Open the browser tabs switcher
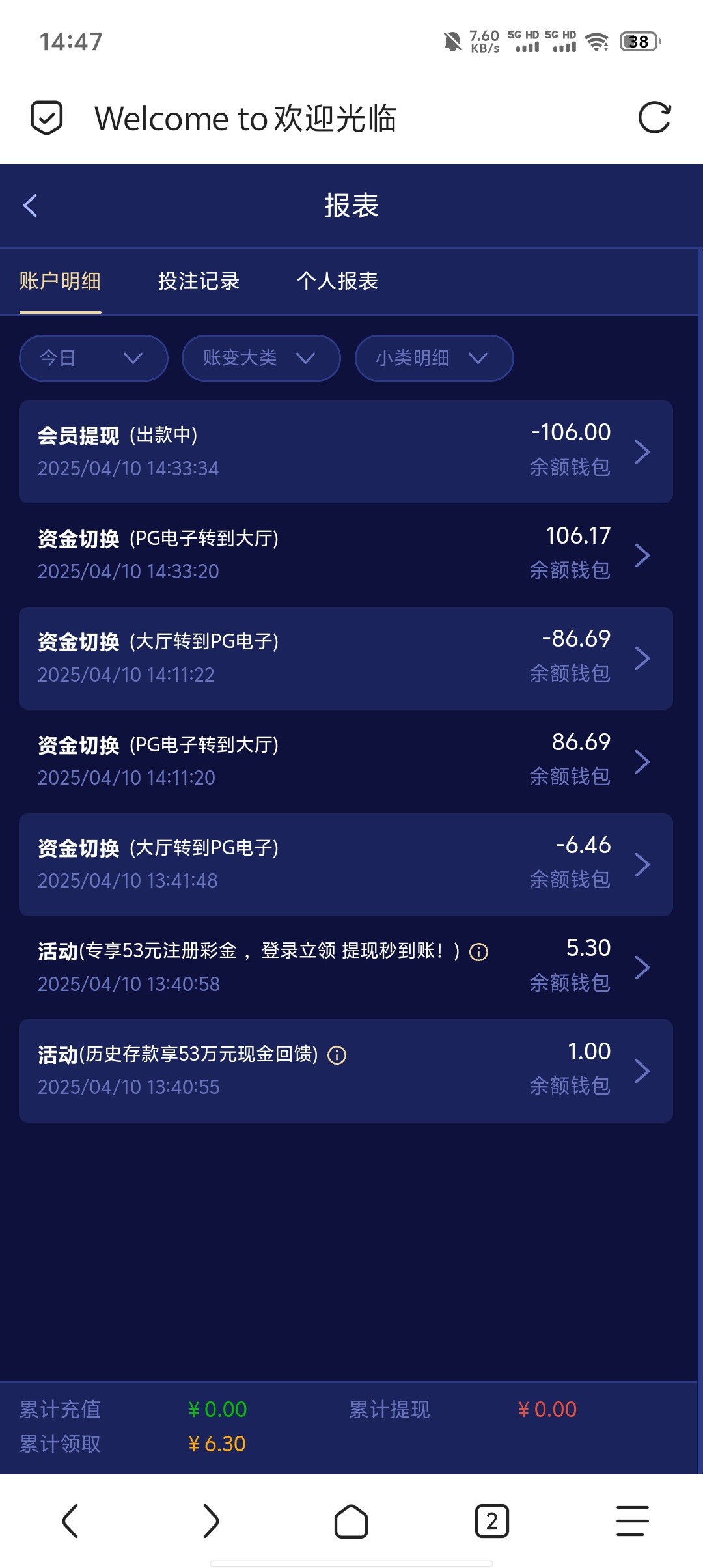The height and width of the screenshot is (1568, 703). pos(492,1521)
